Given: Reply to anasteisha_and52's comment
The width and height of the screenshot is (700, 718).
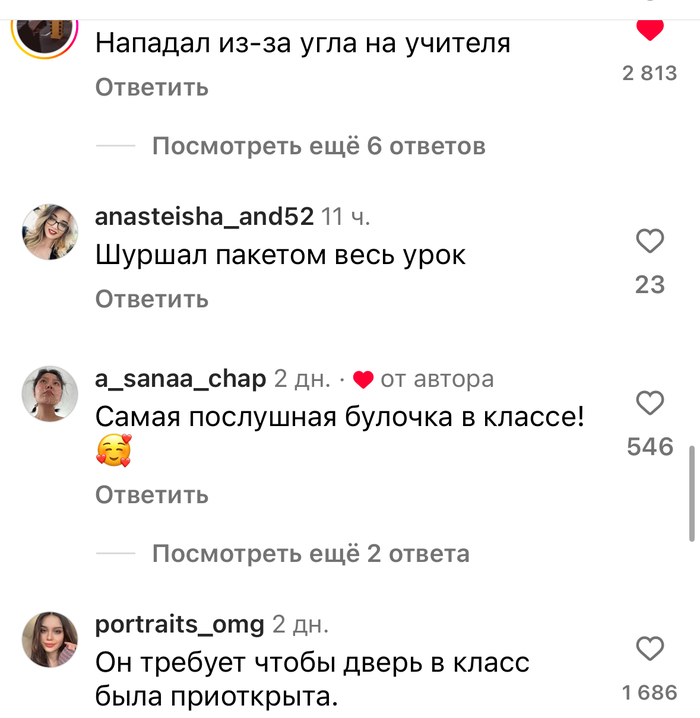Looking at the screenshot, I should point(152,299).
